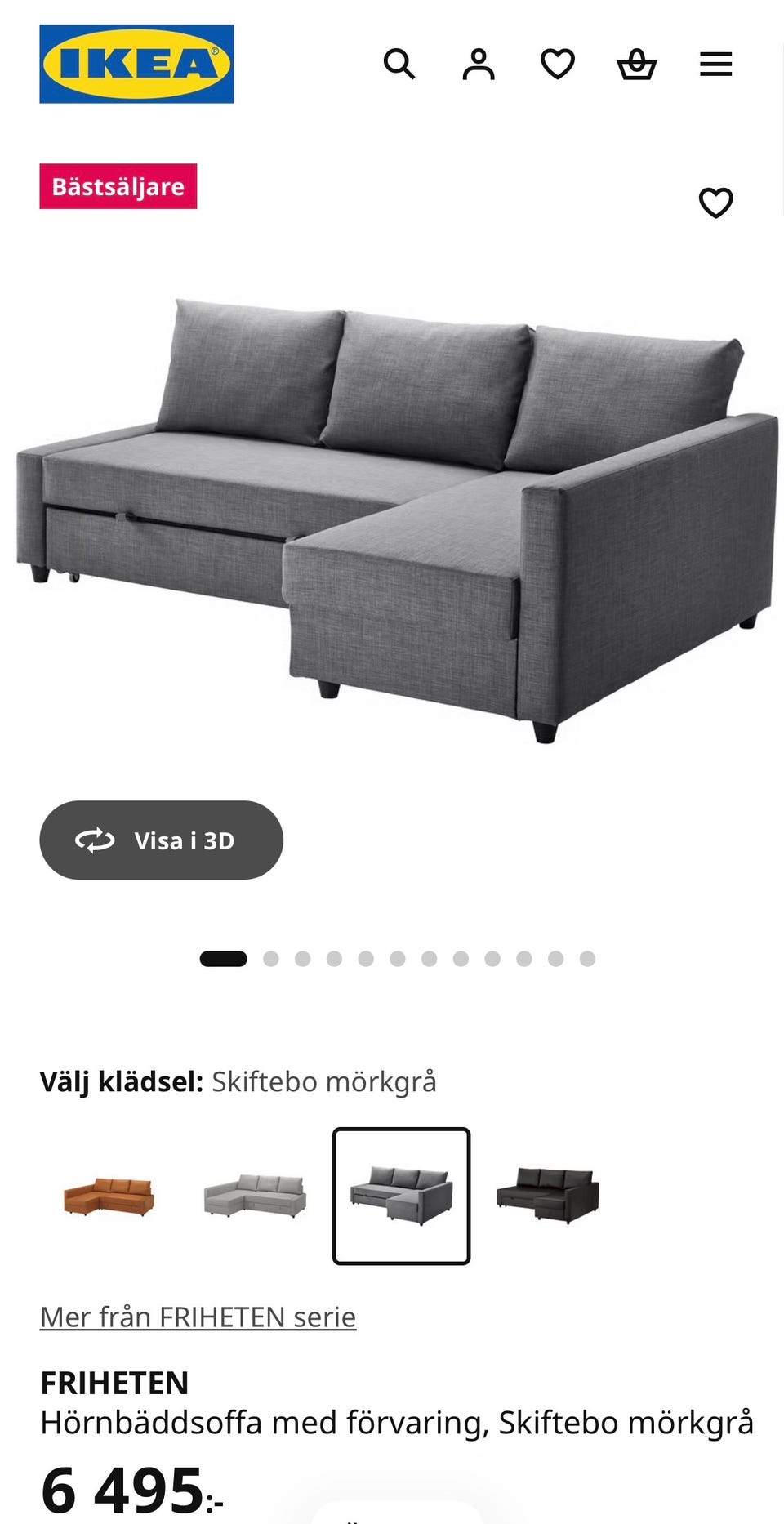Open the shopping basket

coord(638,63)
